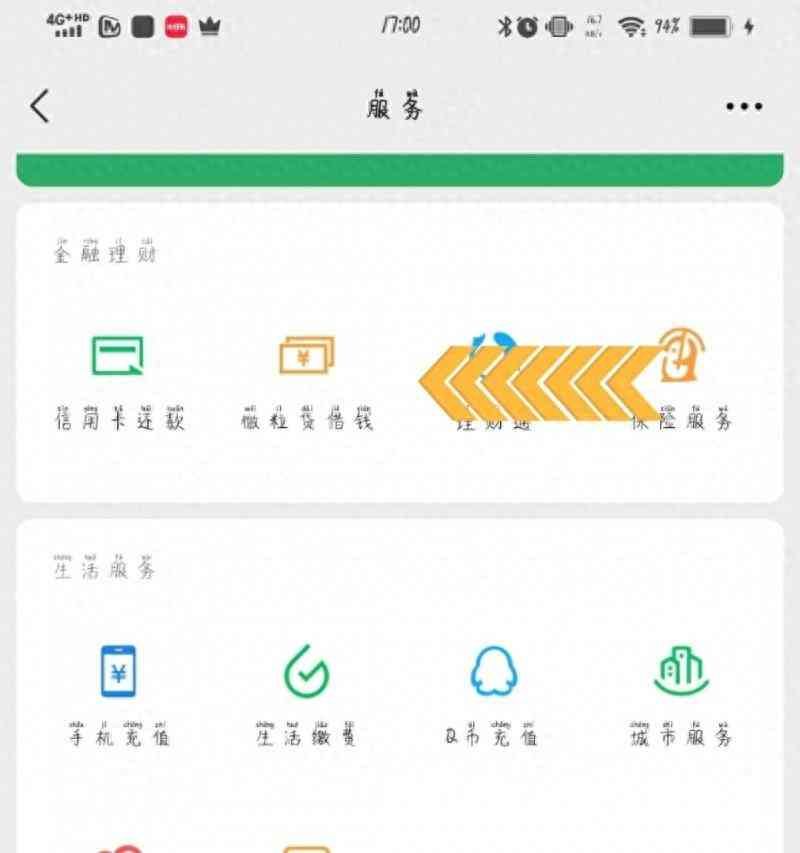800x853 pixels.
Task: Go back using the left arrow
Action: pos(38,104)
